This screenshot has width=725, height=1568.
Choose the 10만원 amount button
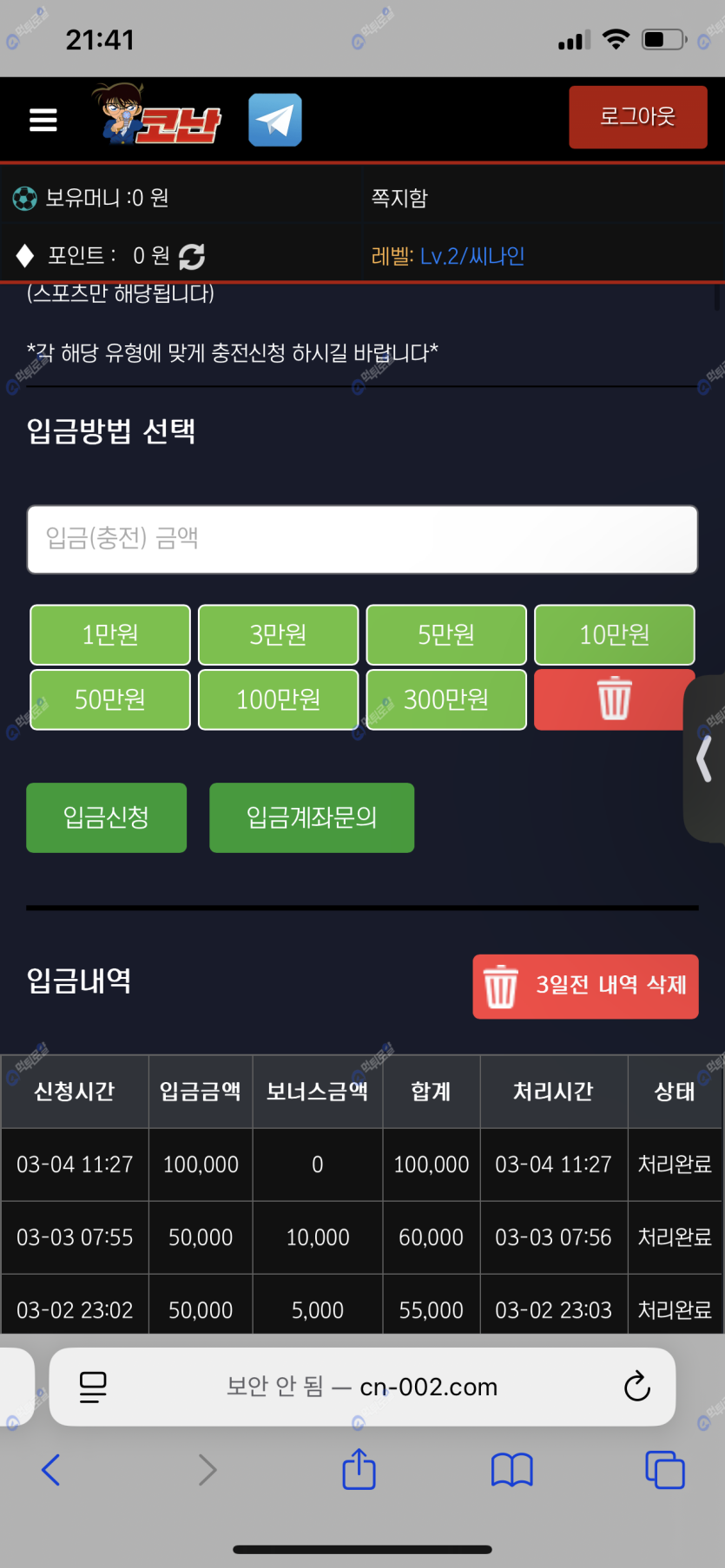614,634
